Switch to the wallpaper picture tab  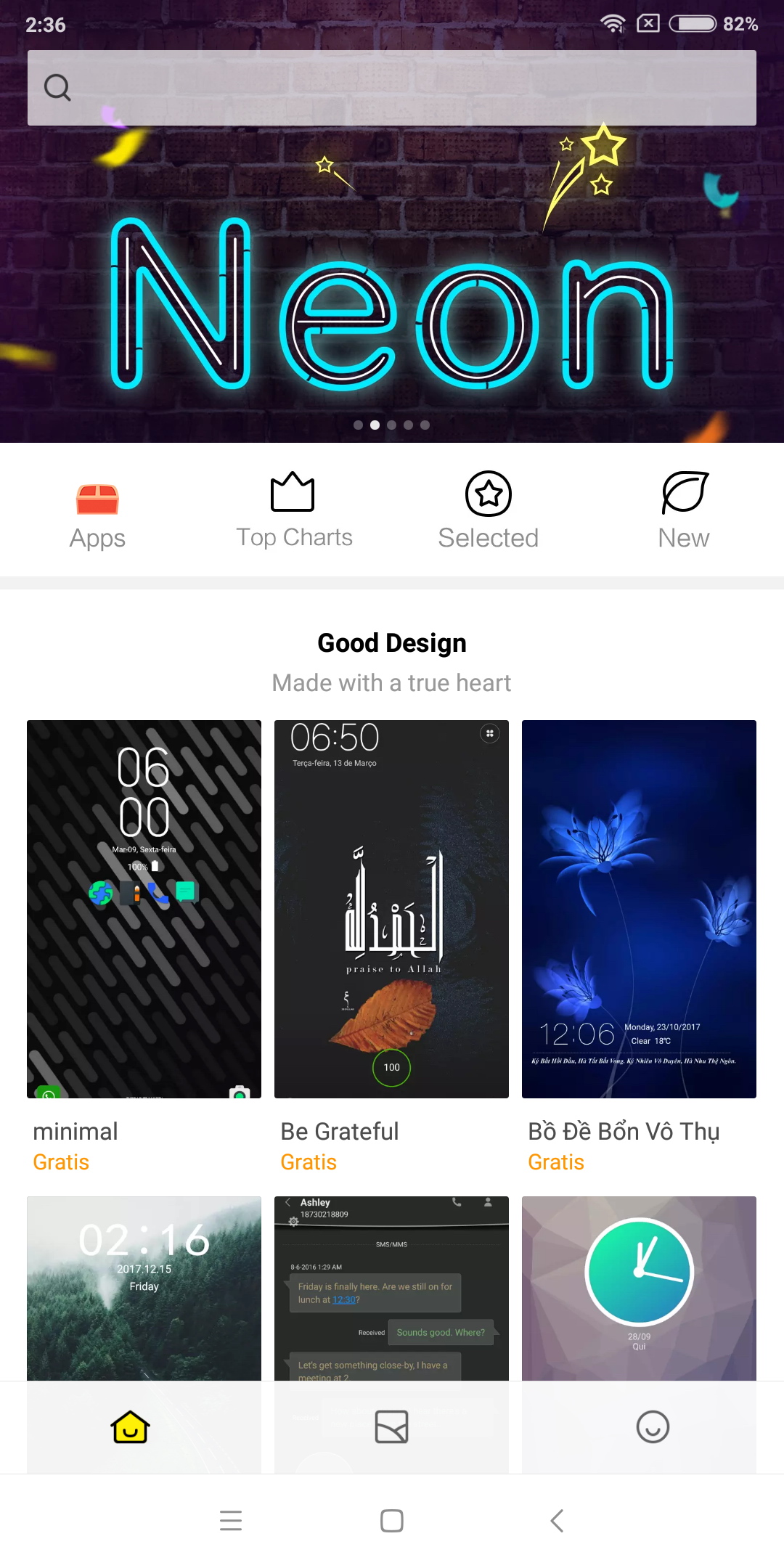(x=391, y=1427)
